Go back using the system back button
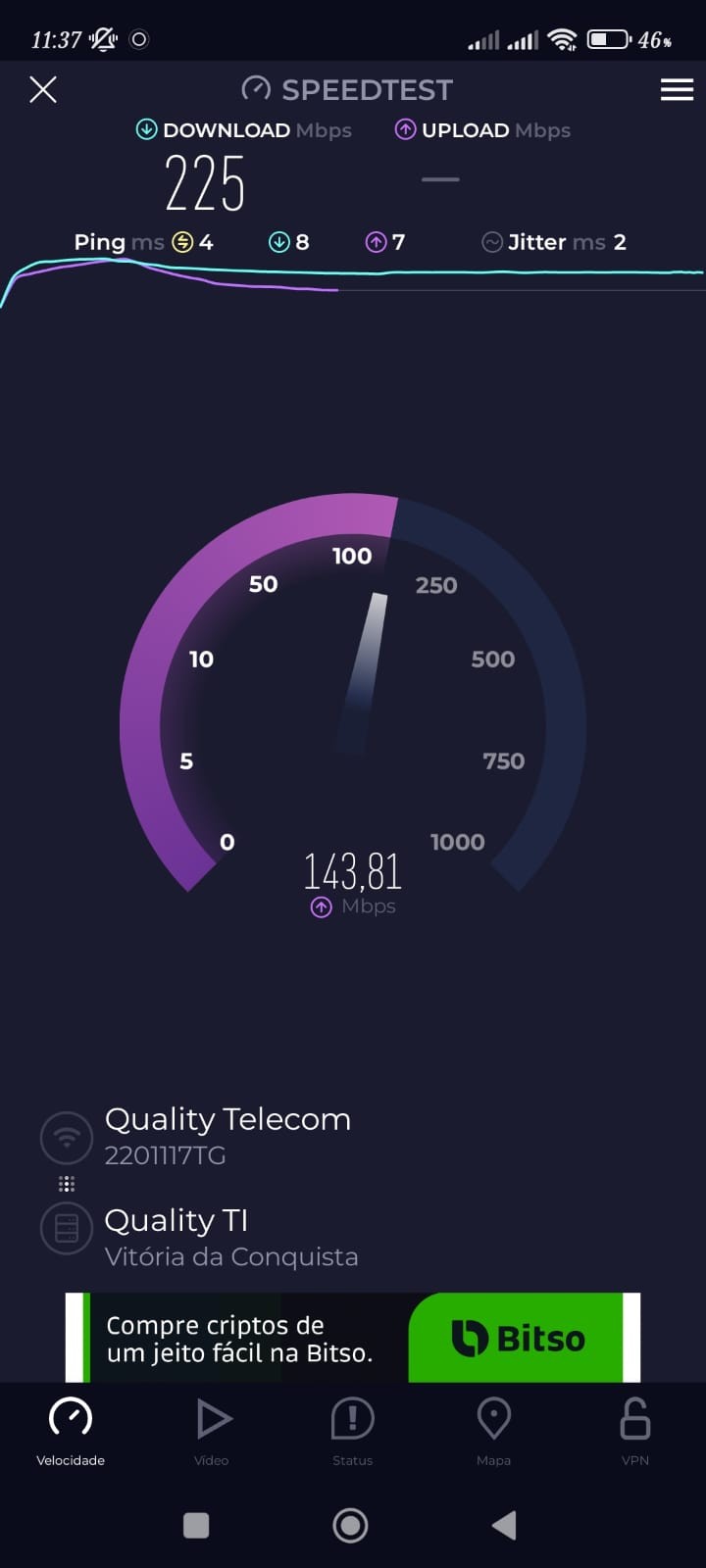The height and width of the screenshot is (1568, 706). click(x=504, y=1525)
